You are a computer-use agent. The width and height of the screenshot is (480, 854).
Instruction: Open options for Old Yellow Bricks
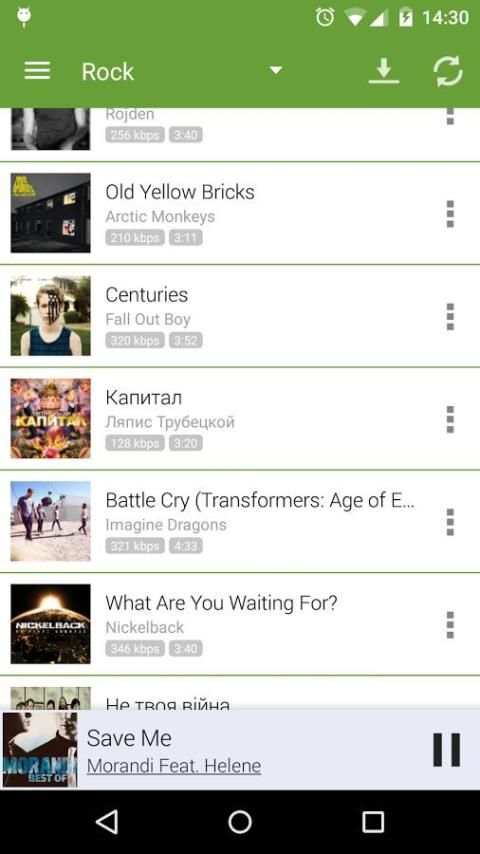(450, 214)
